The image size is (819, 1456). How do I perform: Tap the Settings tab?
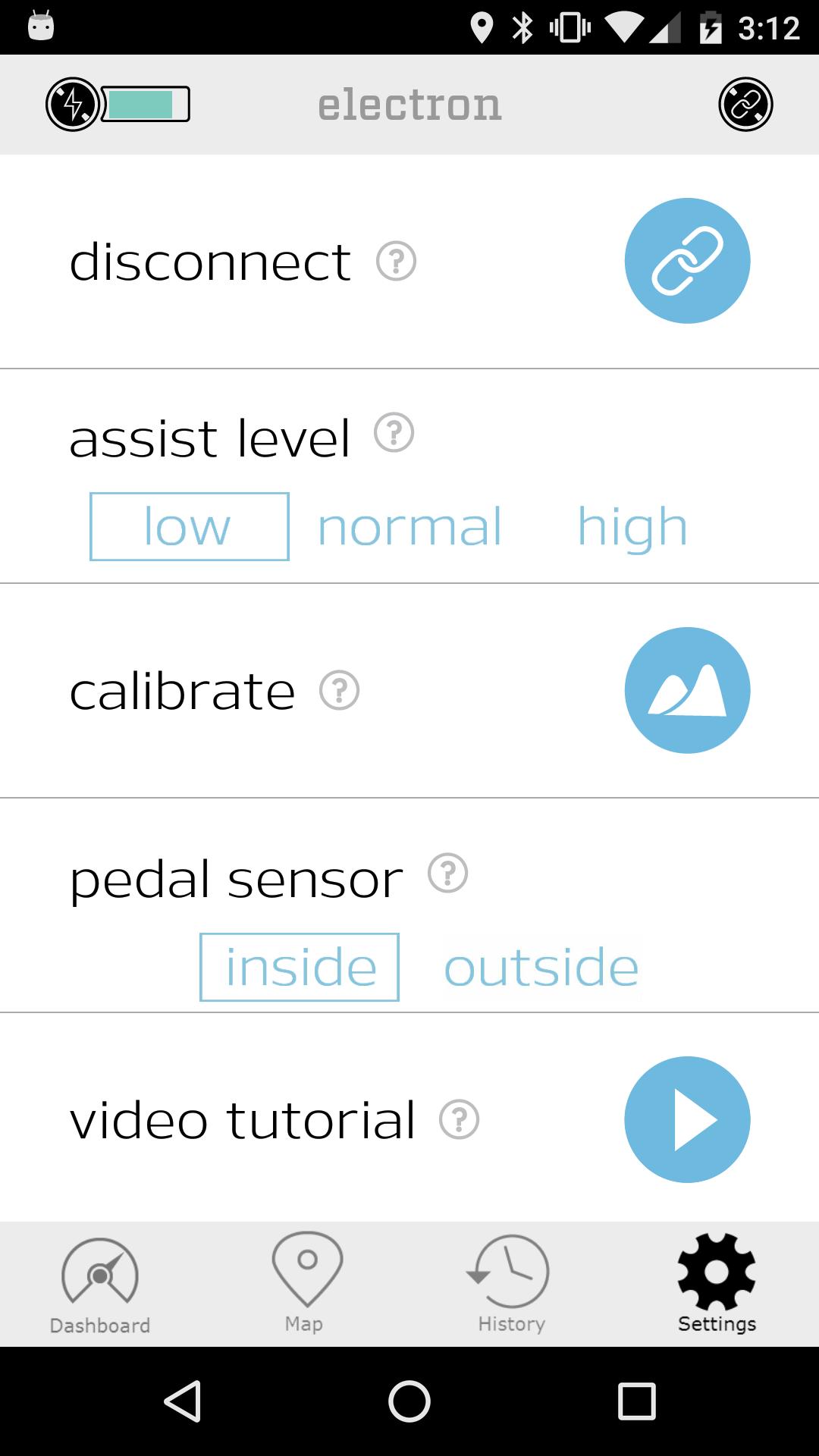717,1283
